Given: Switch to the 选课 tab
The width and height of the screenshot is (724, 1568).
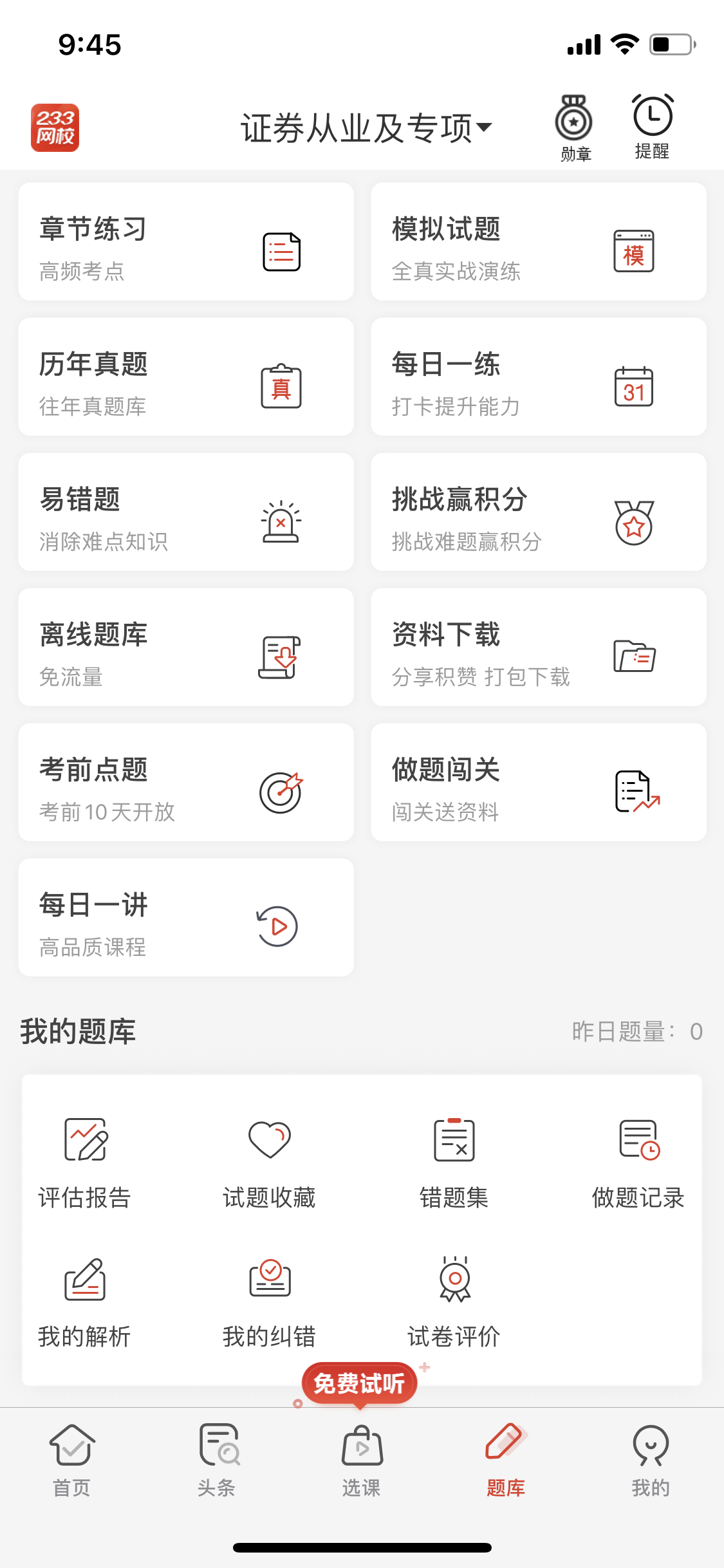Looking at the screenshot, I should [x=362, y=1460].
